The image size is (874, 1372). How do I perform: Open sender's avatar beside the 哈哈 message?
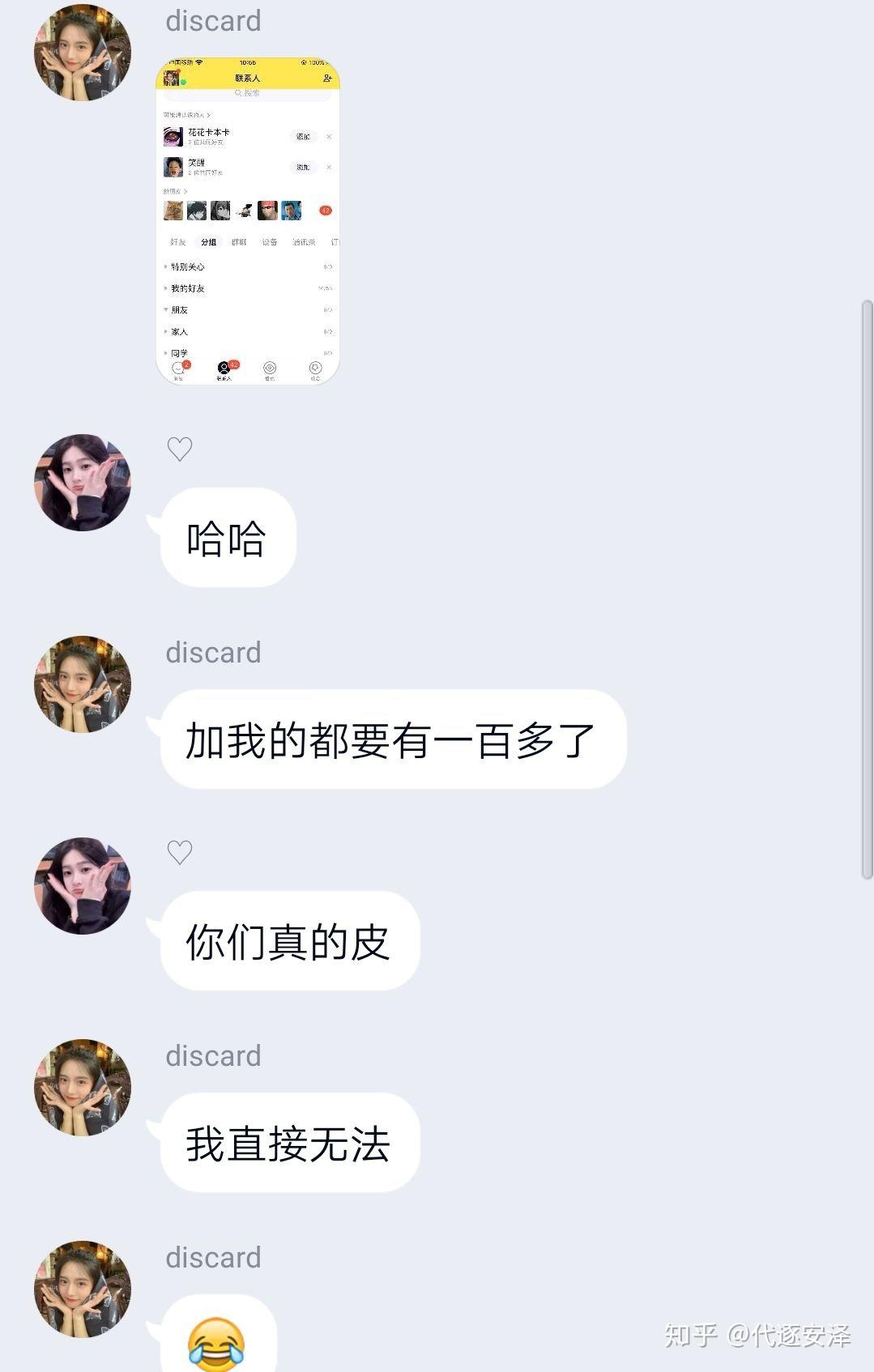coord(83,483)
